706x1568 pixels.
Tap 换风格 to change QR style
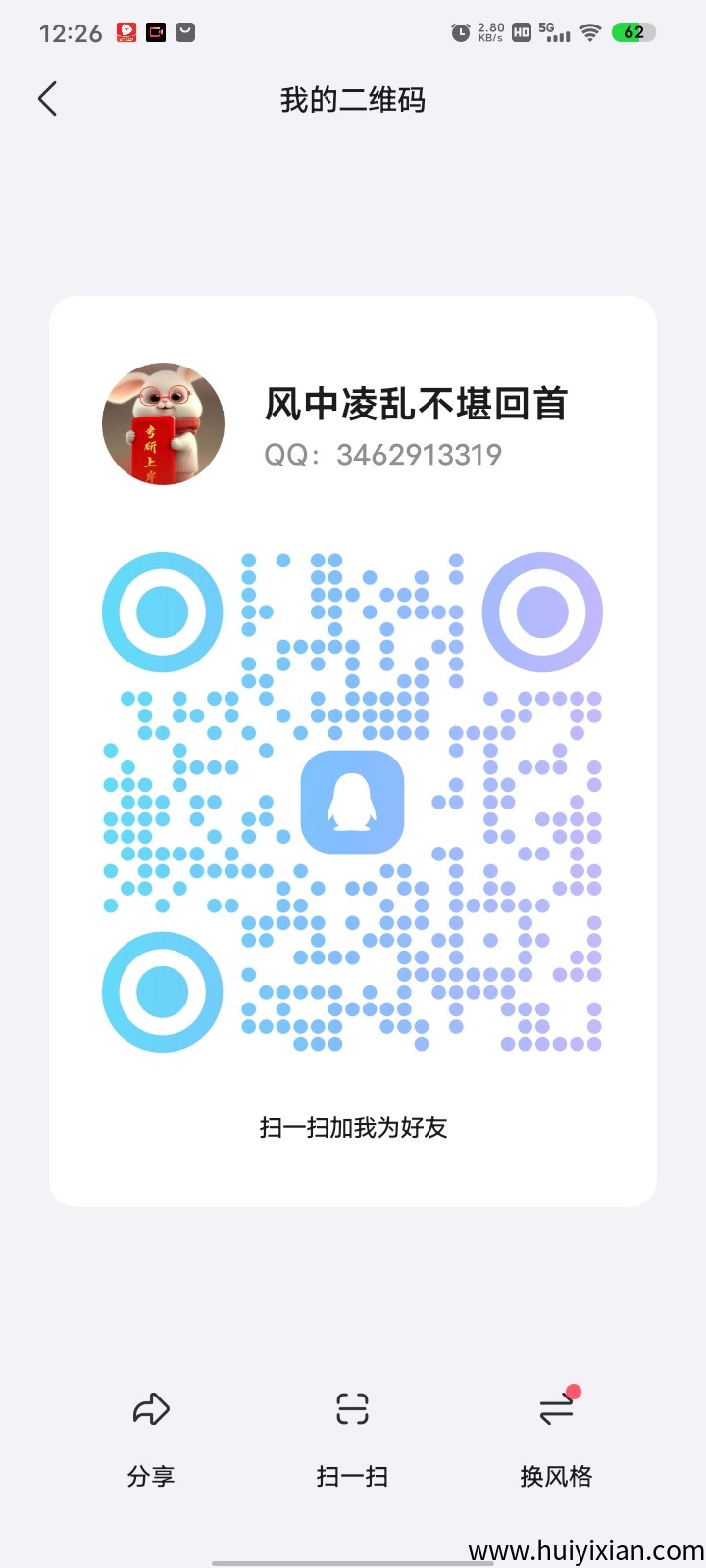point(556,1439)
